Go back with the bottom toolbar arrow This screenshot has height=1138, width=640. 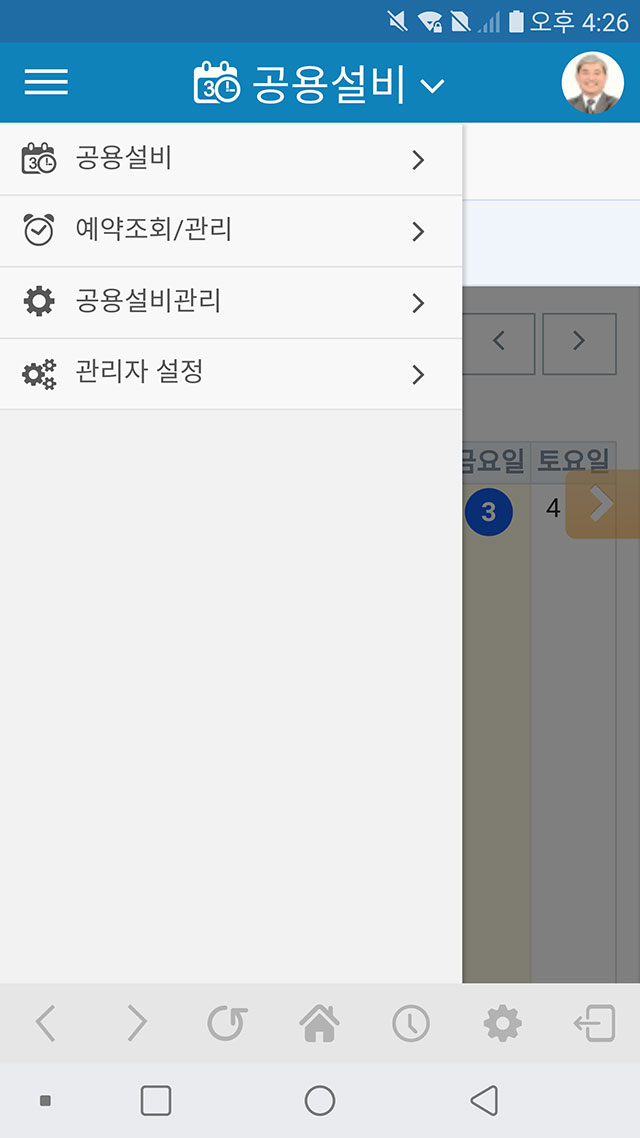(x=45, y=1023)
